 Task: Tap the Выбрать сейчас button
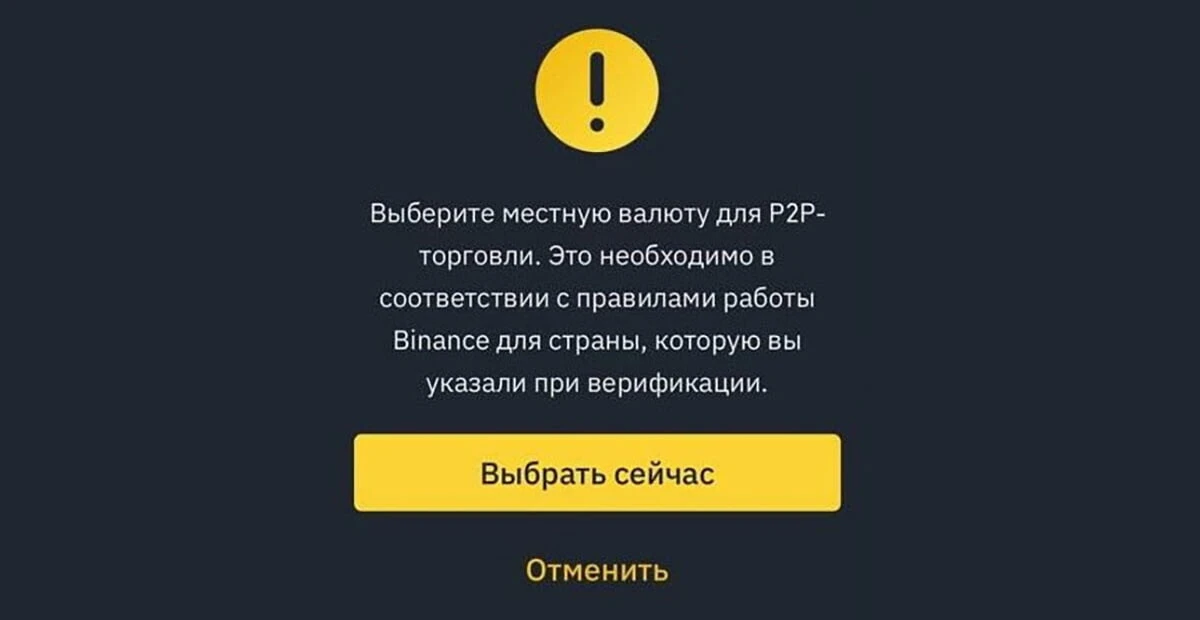tap(597, 473)
